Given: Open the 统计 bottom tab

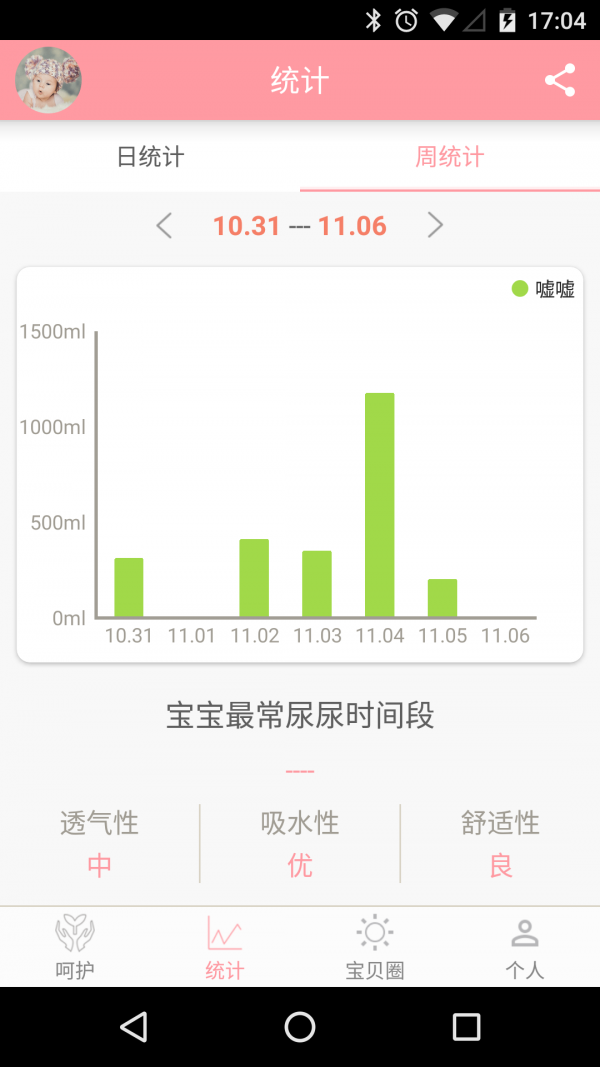Looking at the screenshot, I should [225, 946].
